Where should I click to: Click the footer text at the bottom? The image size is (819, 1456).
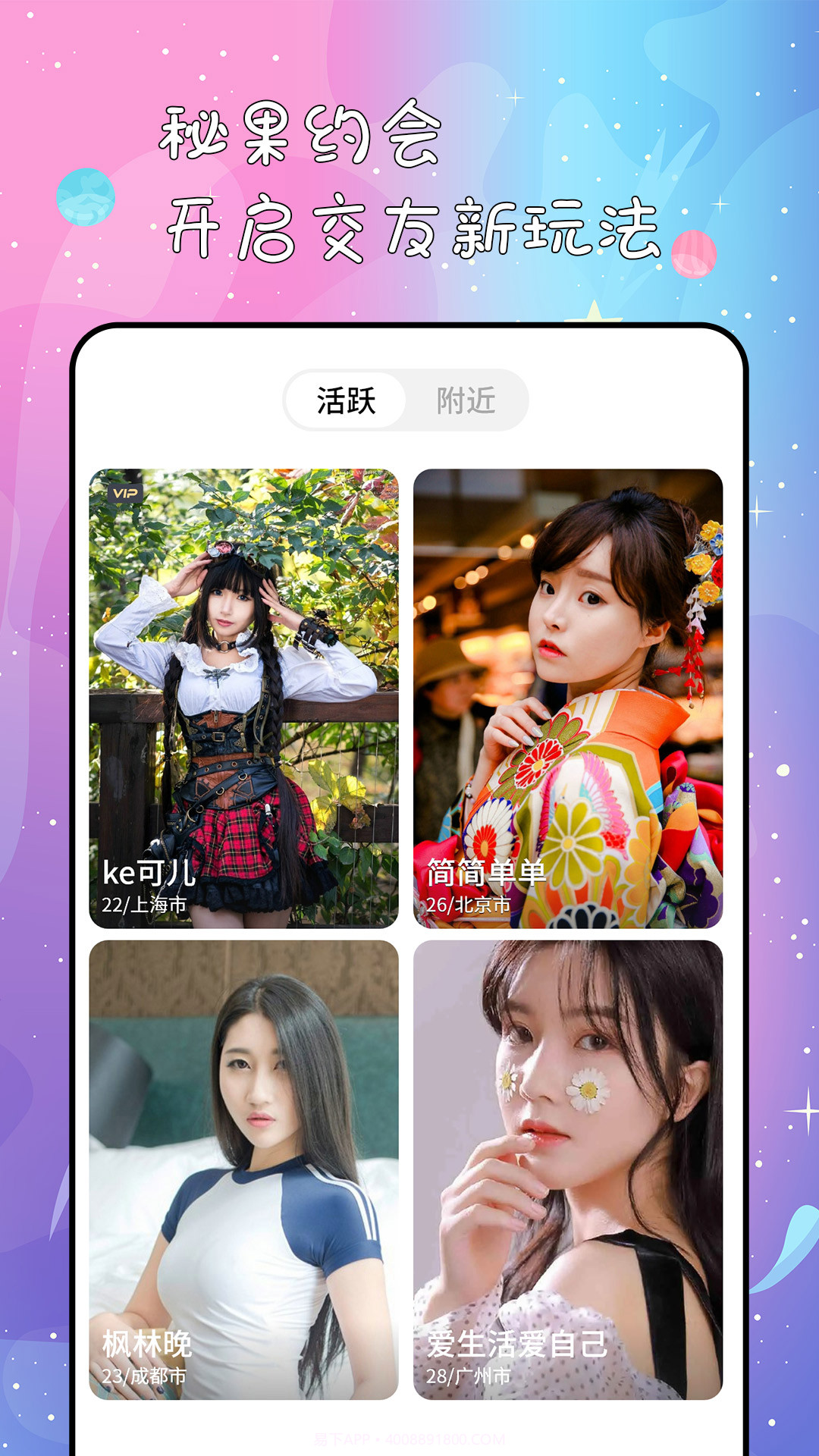click(409, 1437)
